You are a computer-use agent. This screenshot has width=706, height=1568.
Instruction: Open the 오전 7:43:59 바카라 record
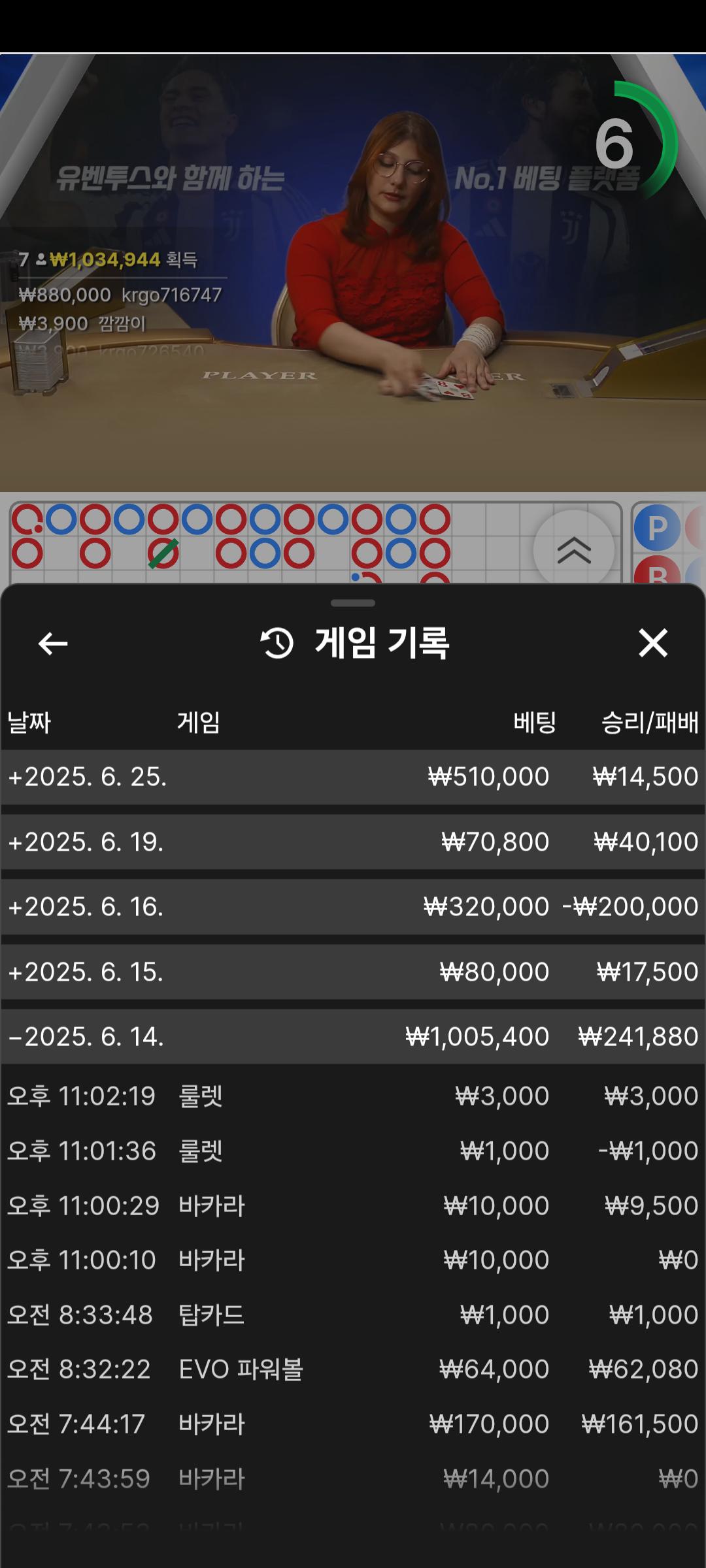click(353, 1478)
